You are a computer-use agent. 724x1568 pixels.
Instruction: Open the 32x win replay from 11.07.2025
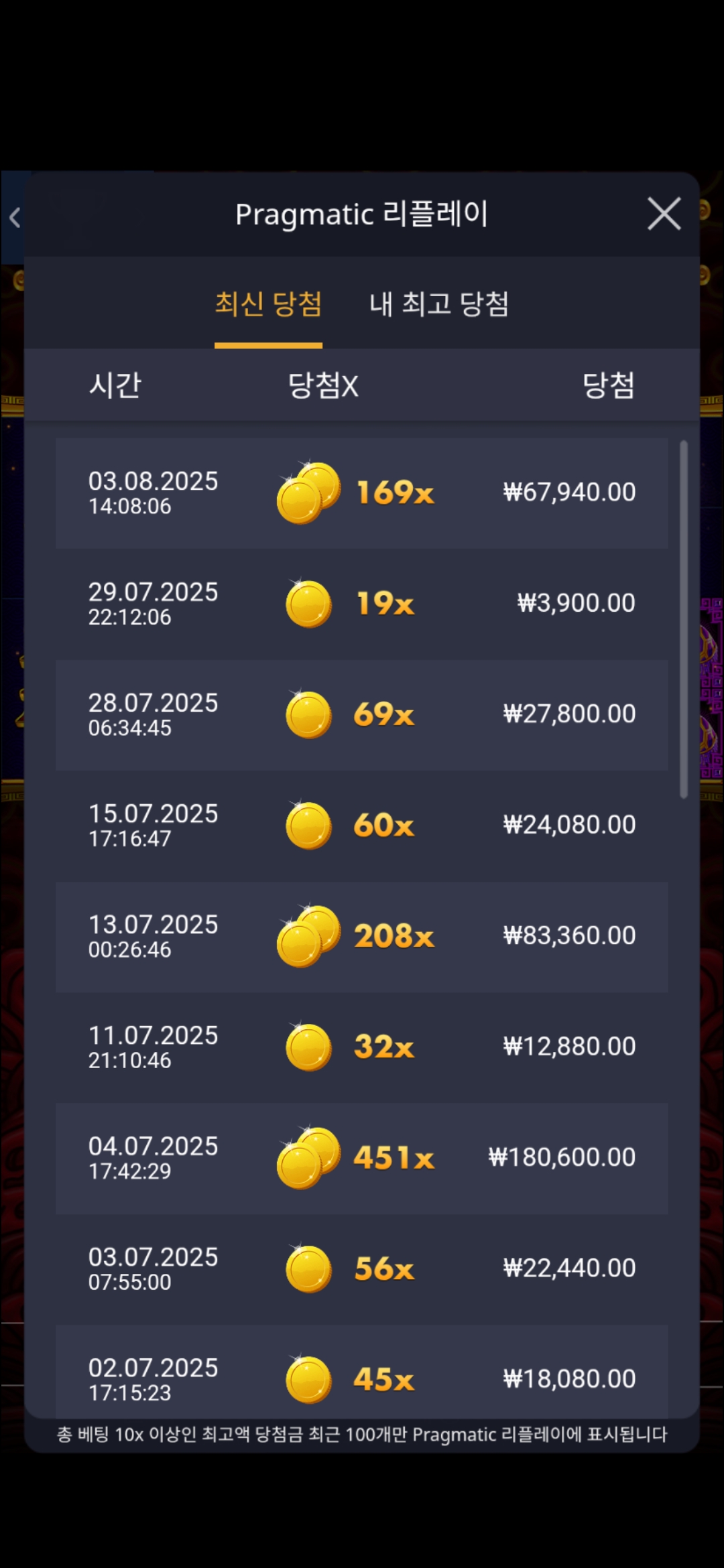(361, 1047)
